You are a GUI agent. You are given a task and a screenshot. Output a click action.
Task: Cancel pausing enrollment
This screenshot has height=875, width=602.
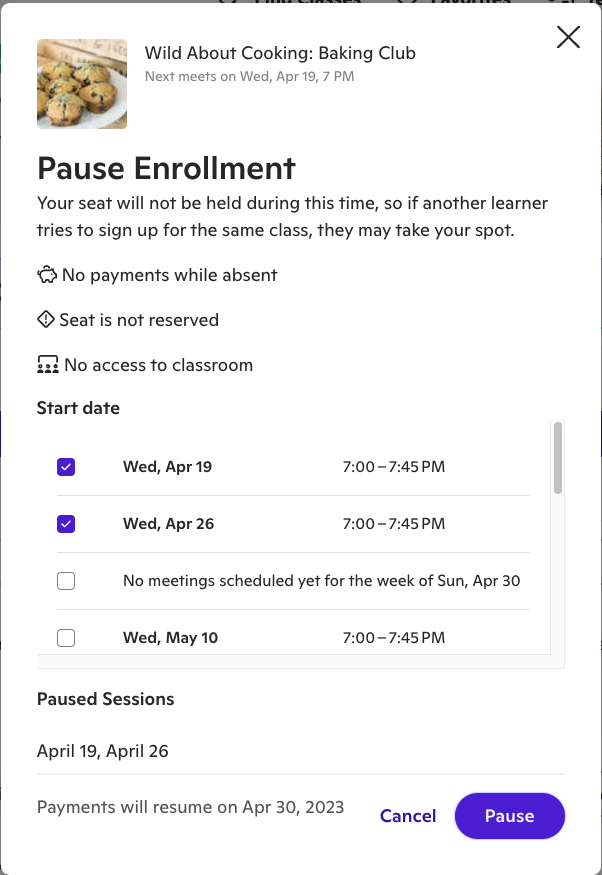[x=408, y=816]
